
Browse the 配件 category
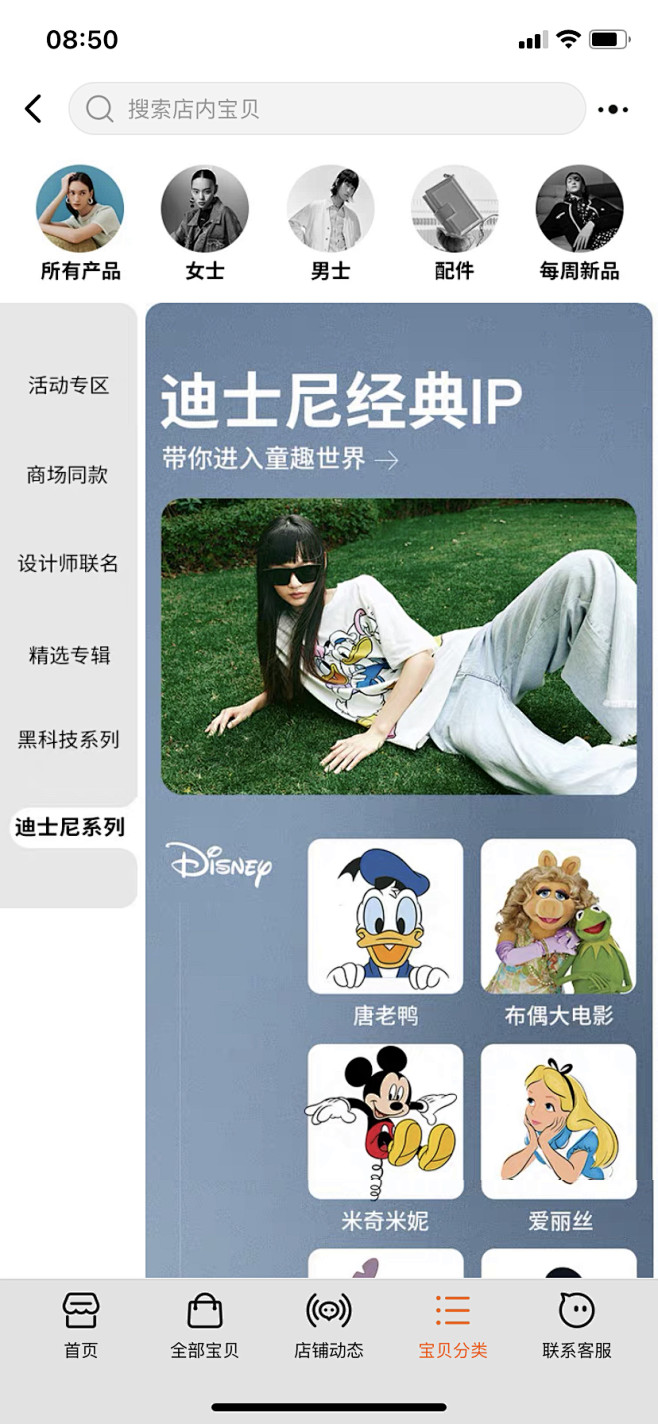tap(454, 209)
